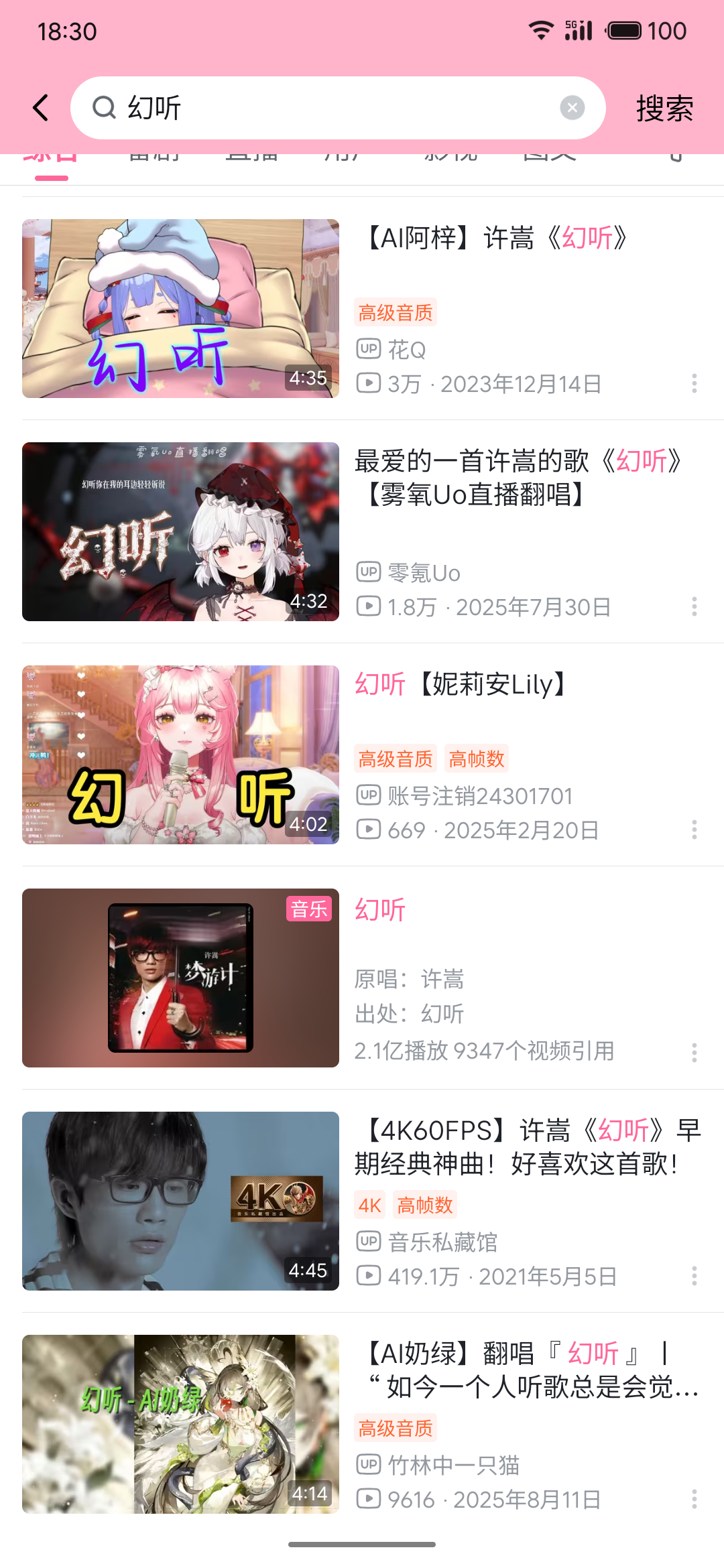
Task: Open more options for 竹林中一只猫's video
Action: tap(695, 1499)
